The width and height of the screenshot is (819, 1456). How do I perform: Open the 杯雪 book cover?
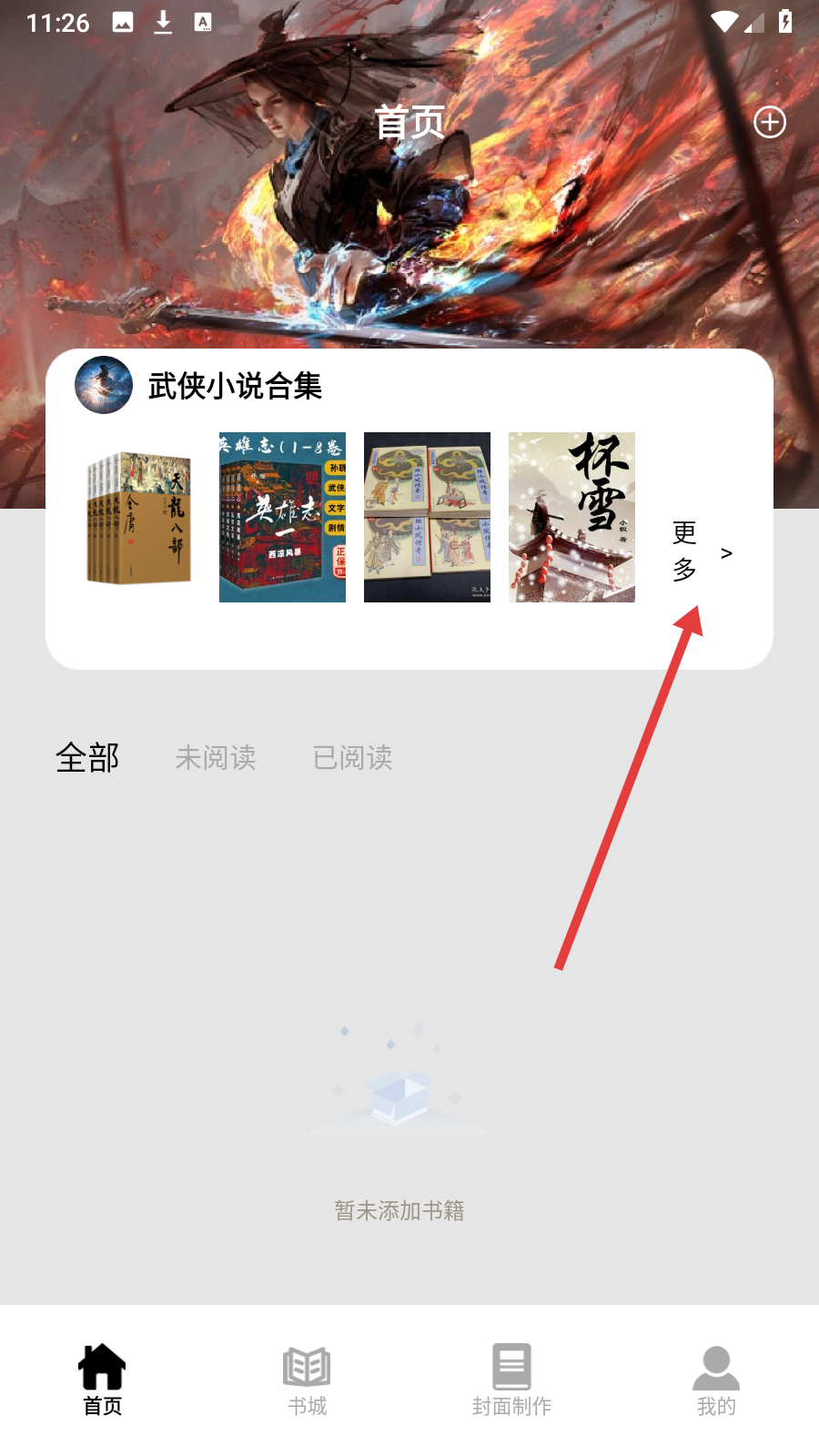pyautogui.click(x=571, y=517)
